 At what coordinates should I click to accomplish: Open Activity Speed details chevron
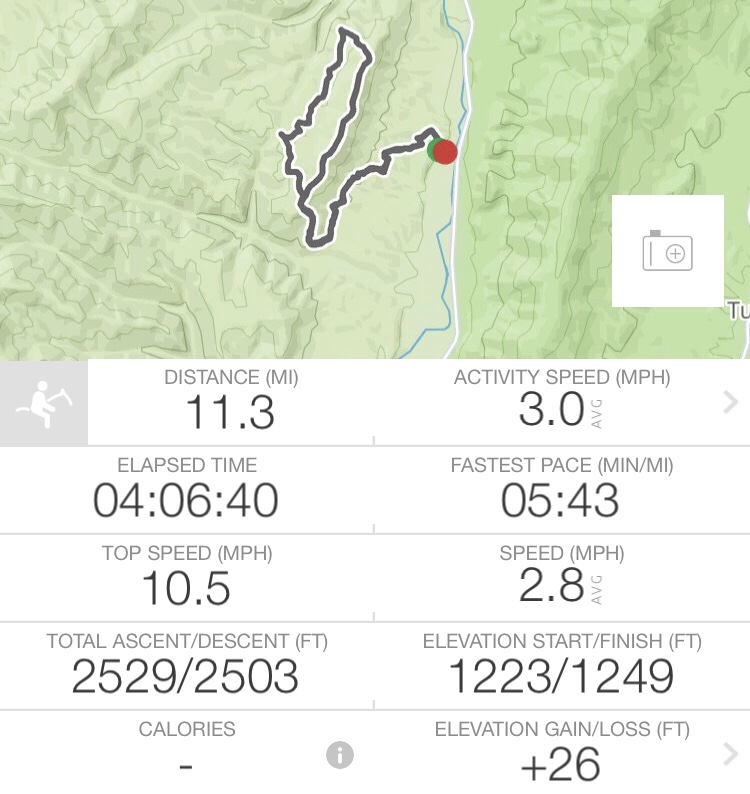tap(731, 402)
